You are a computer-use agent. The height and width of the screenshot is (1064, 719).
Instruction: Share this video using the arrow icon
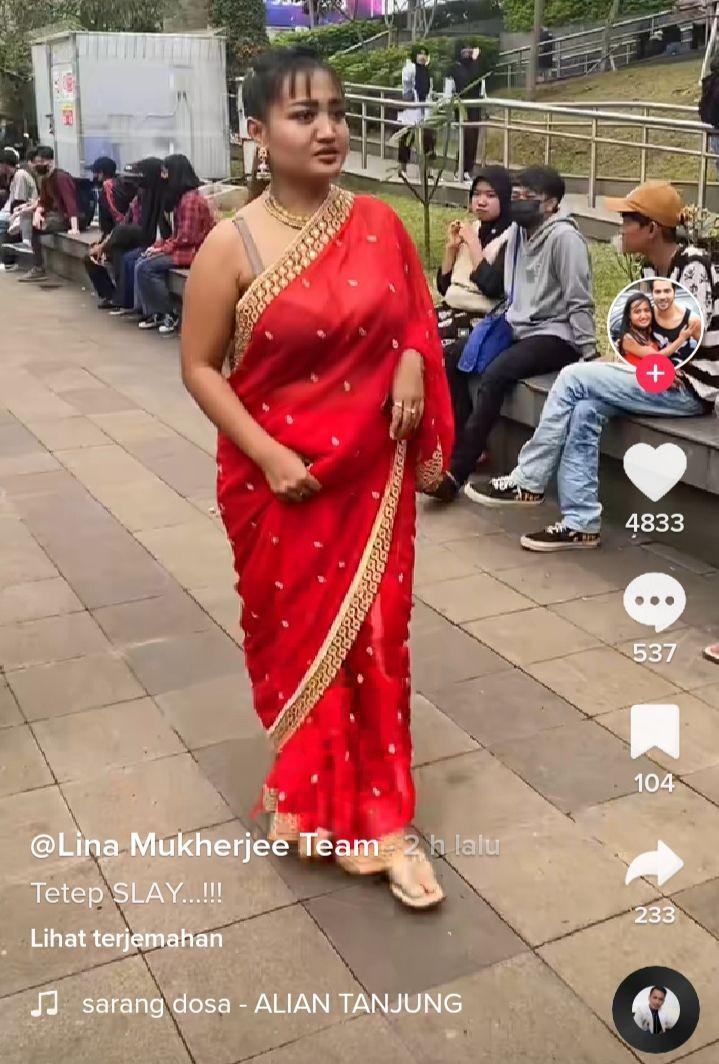[x=654, y=864]
